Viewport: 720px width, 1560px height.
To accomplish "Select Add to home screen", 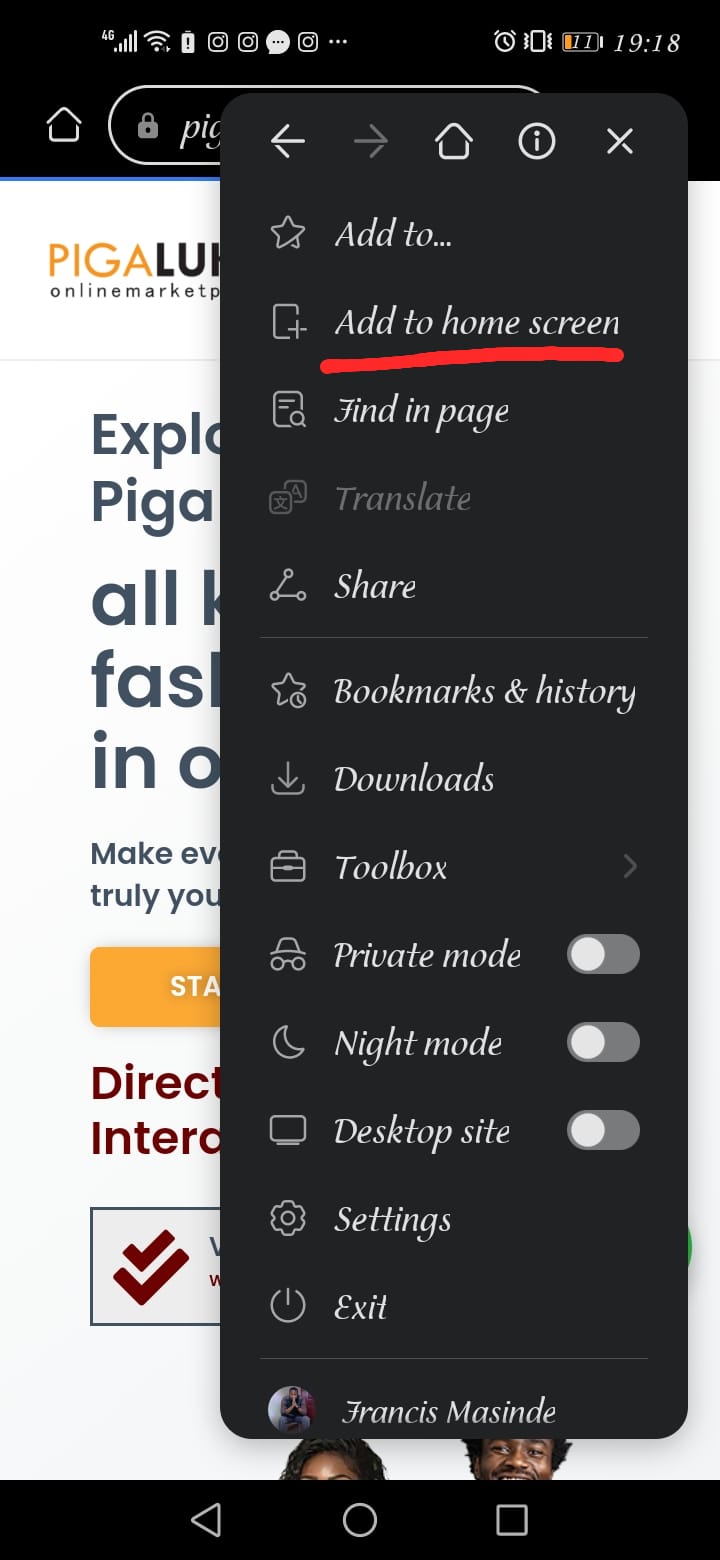I will click(476, 322).
